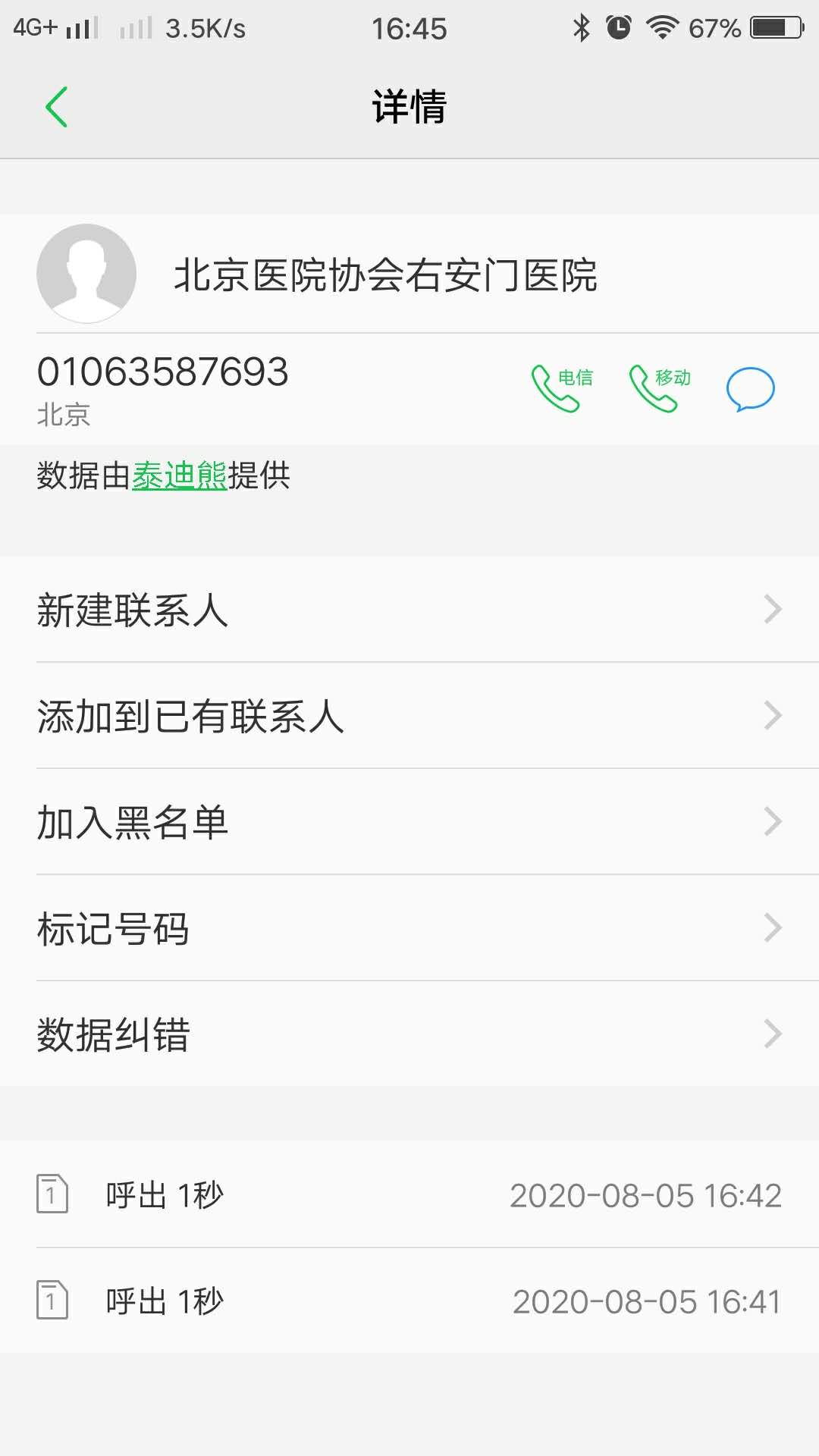
Task: Call the number using 电信 SIM
Action: [561, 388]
